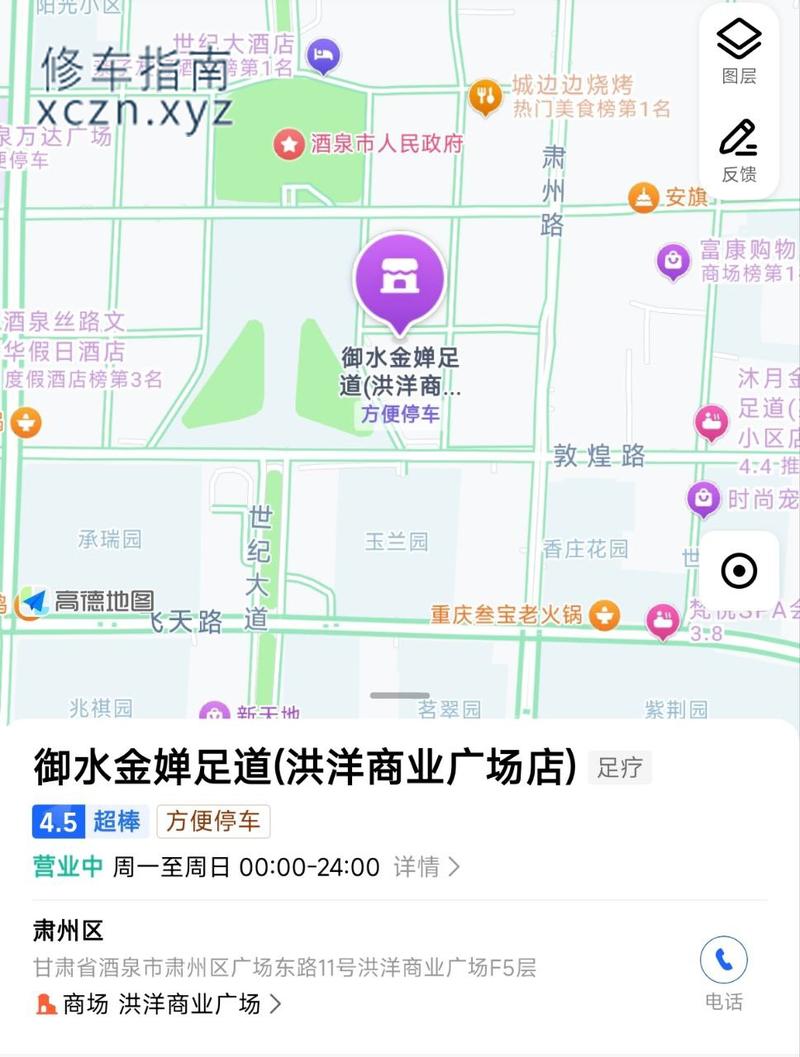Tap the 反馈 feedback button
This screenshot has width=800, height=1057.
pyautogui.click(x=739, y=150)
